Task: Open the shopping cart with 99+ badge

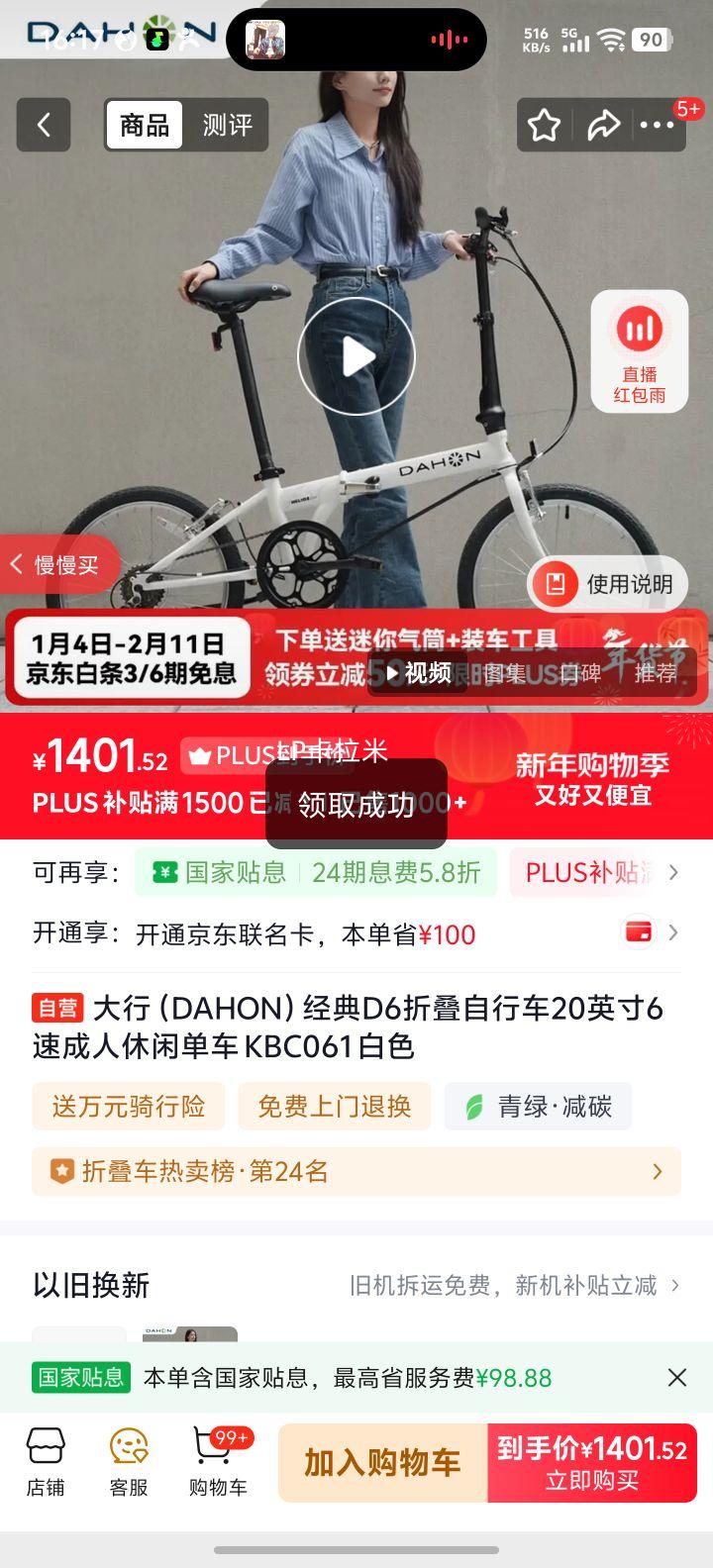Action: pyautogui.click(x=217, y=1462)
